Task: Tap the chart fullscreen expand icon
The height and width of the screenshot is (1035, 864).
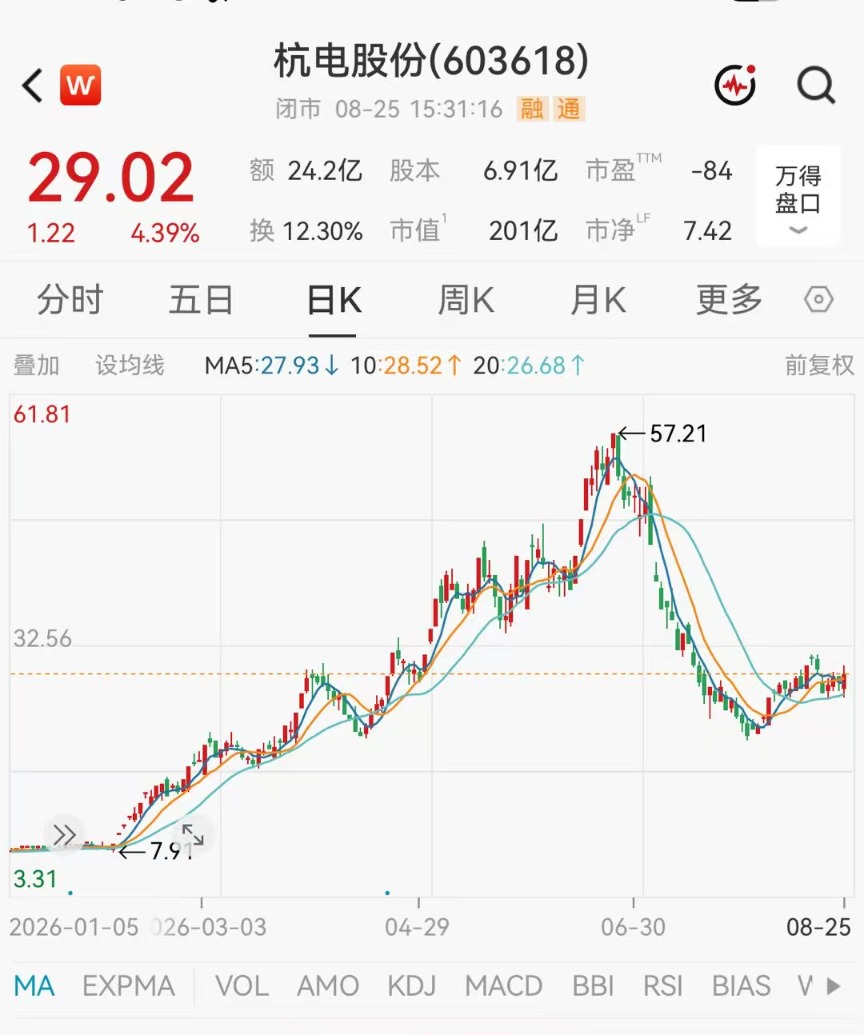Action: point(193,834)
